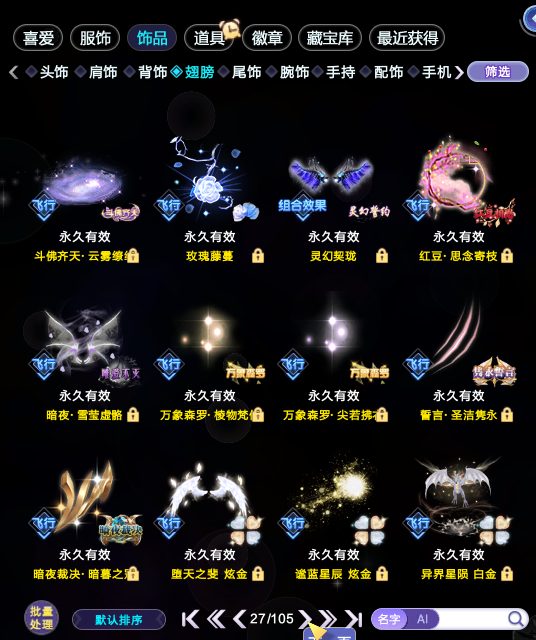Switch to the 道具 tab
536x640 pixels.
click(x=209, y=38)
